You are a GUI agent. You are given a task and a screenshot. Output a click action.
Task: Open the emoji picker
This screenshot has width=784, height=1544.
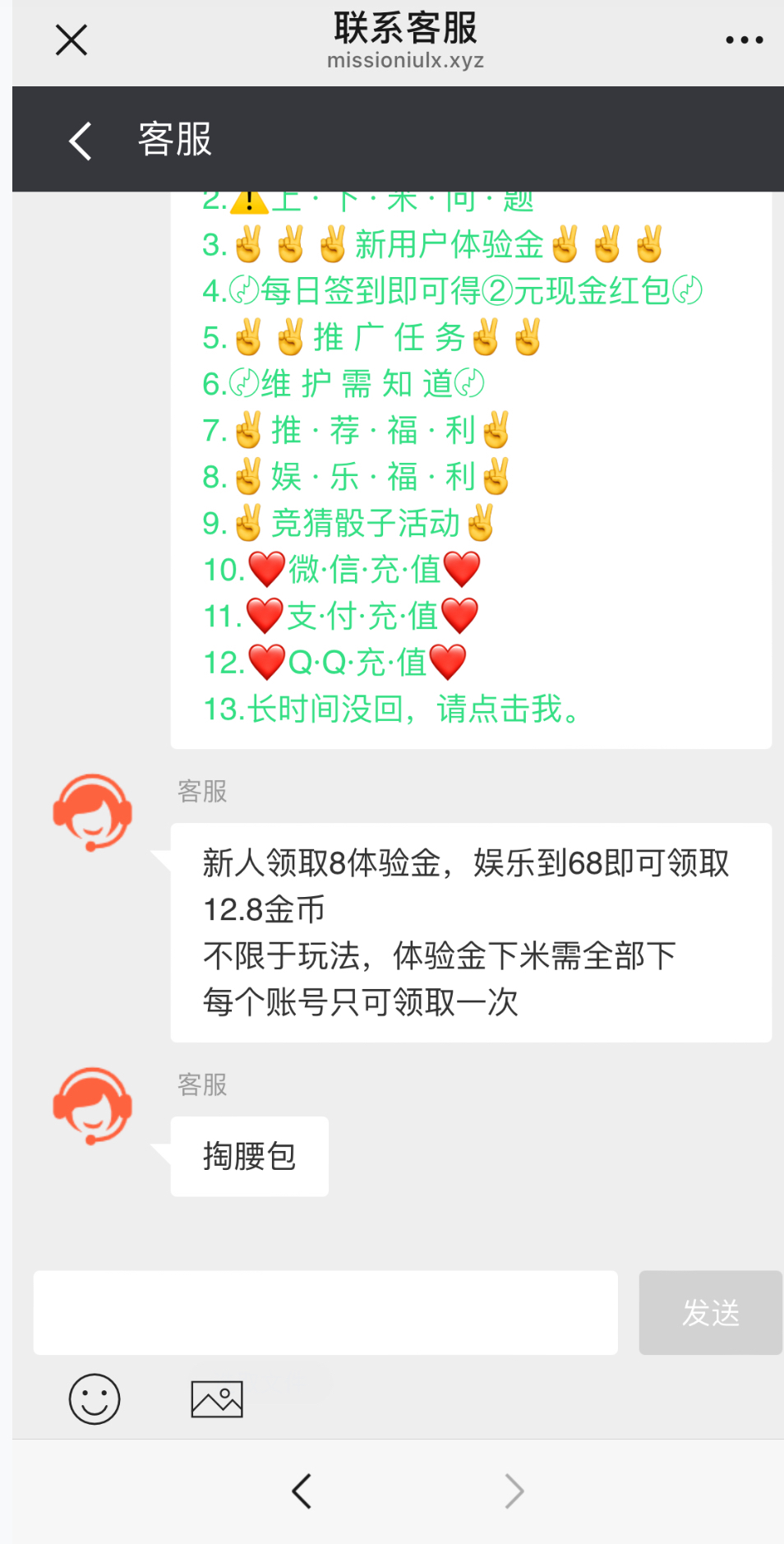tap(95, 1398)
